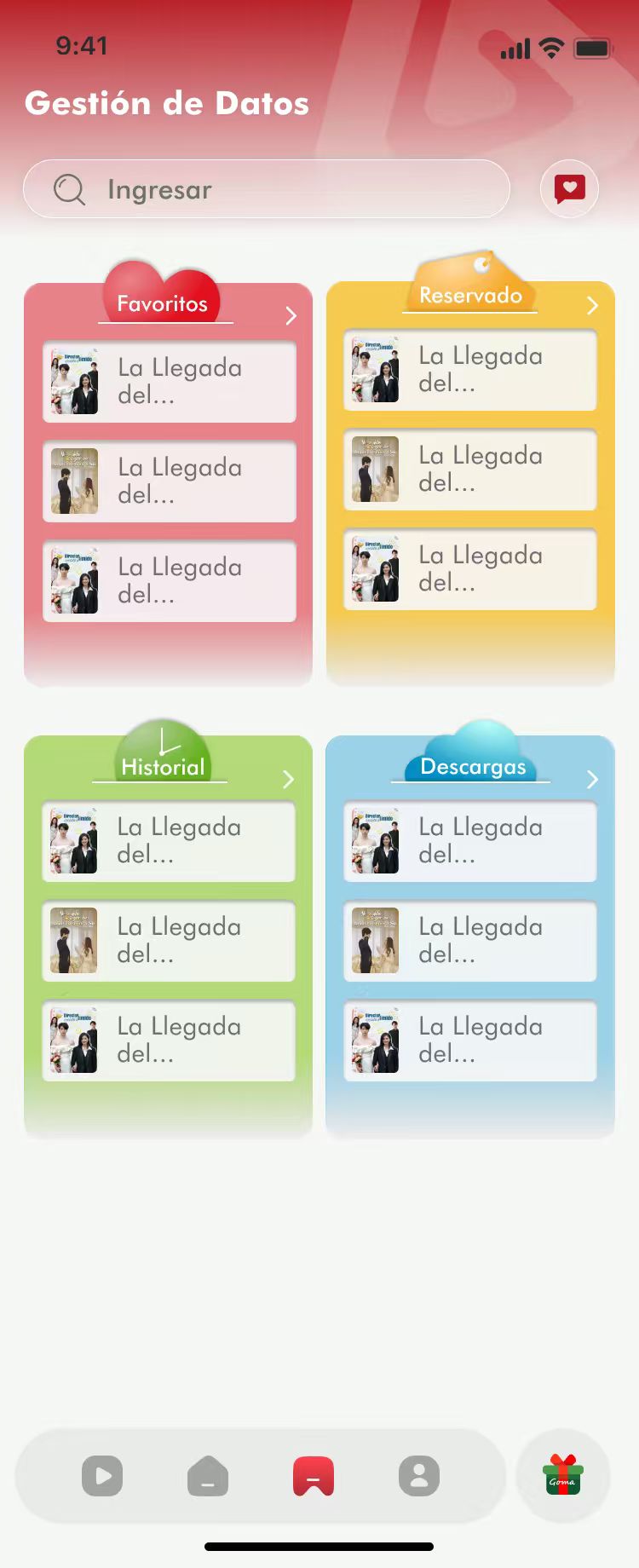Open the Goma gift box button
639x1568 pixels.
[563, 1475]
